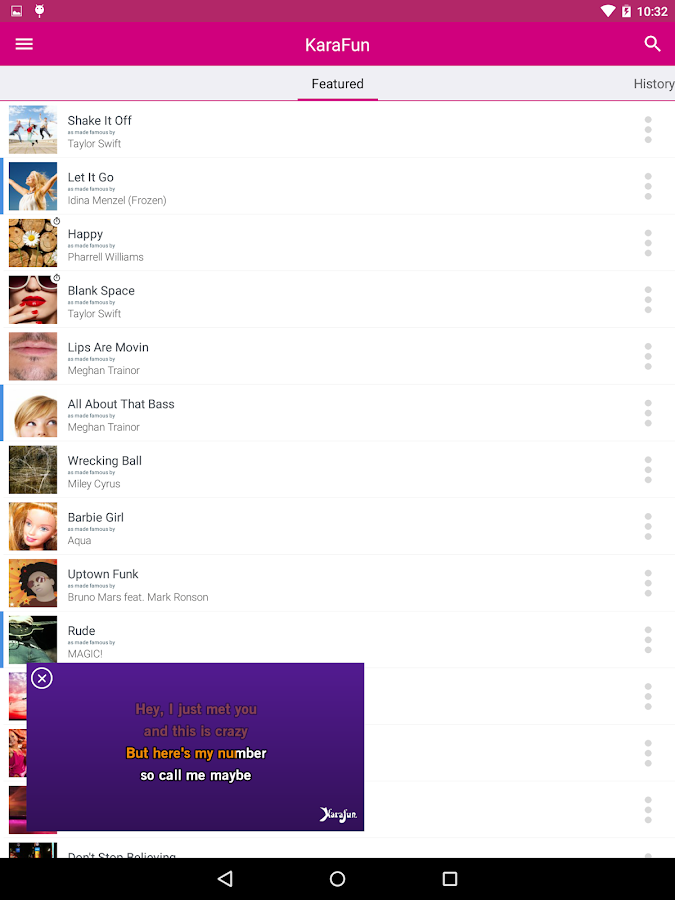
Task: Pick Wrecking Ball by Miley Cyrus
Action: 105,461
